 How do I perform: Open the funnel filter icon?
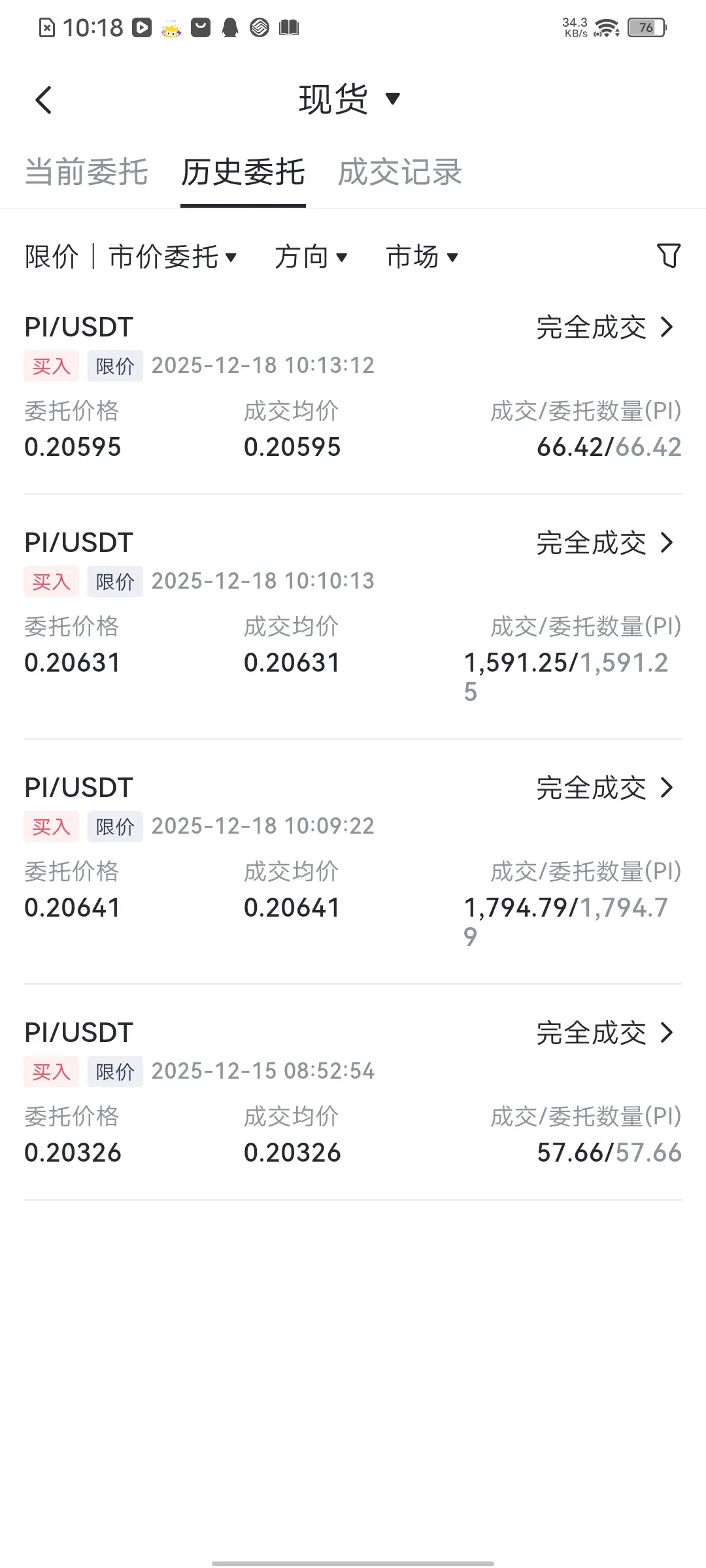pyautogui.click(x=668, y=255)
